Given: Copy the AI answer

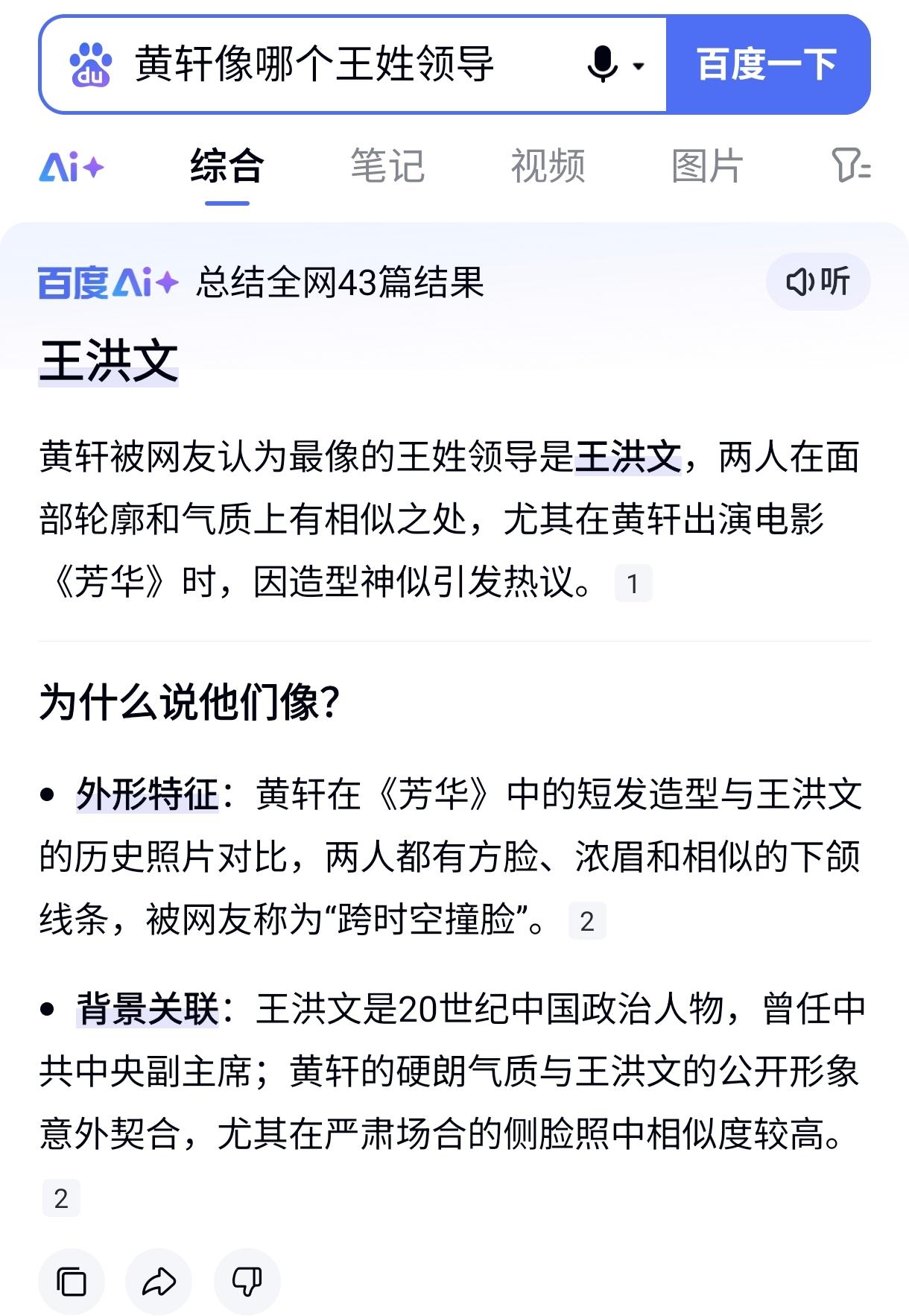Looking at the screenshot, I should point(72,1282).
